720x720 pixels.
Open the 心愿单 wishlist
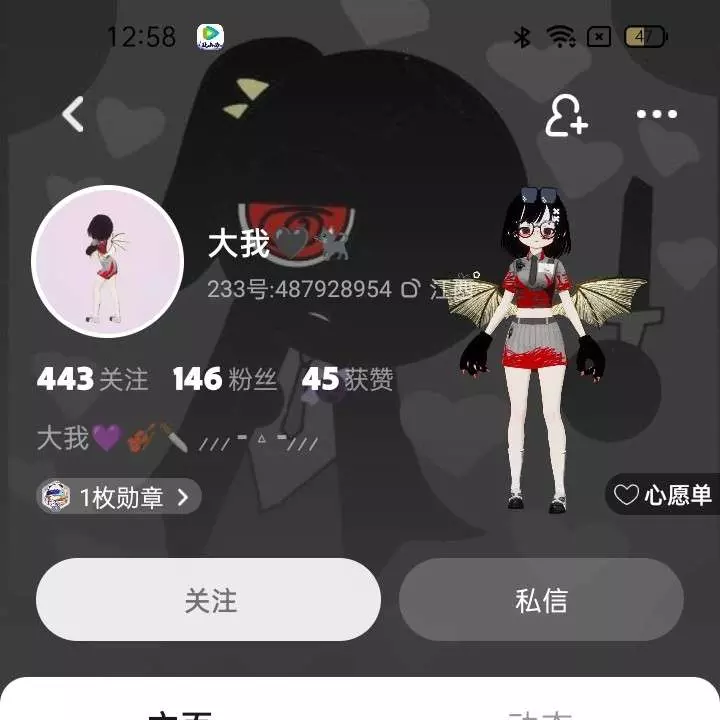click(x=663, y=494)
